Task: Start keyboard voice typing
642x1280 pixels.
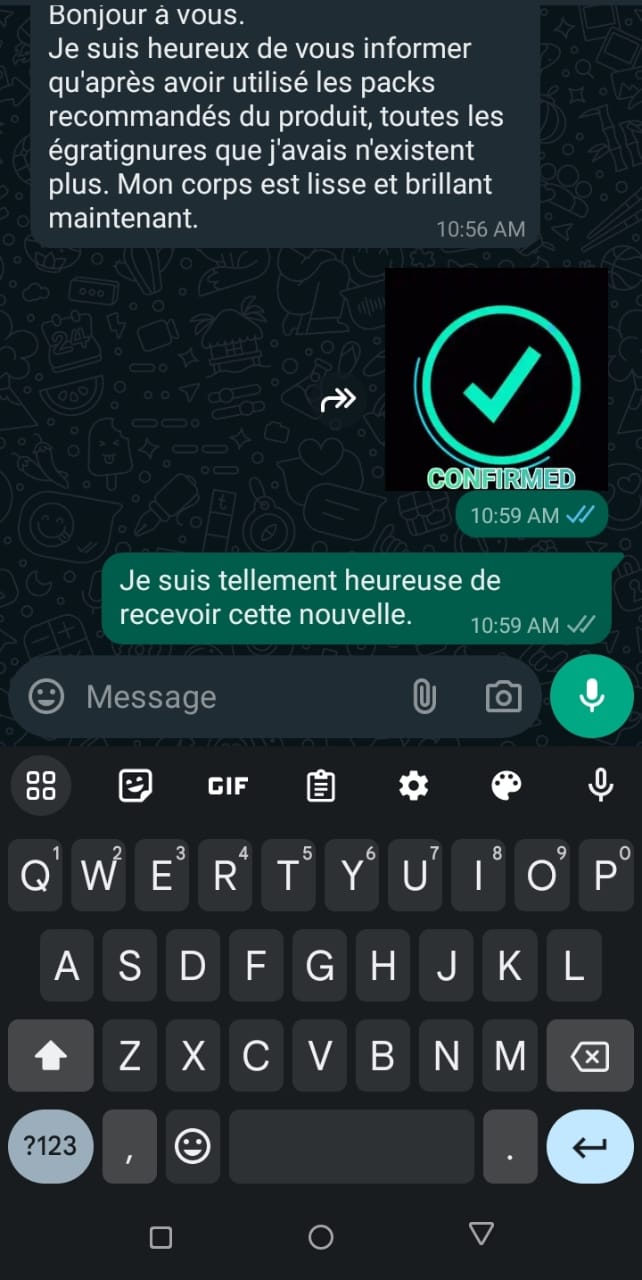Action: point(600,786)
